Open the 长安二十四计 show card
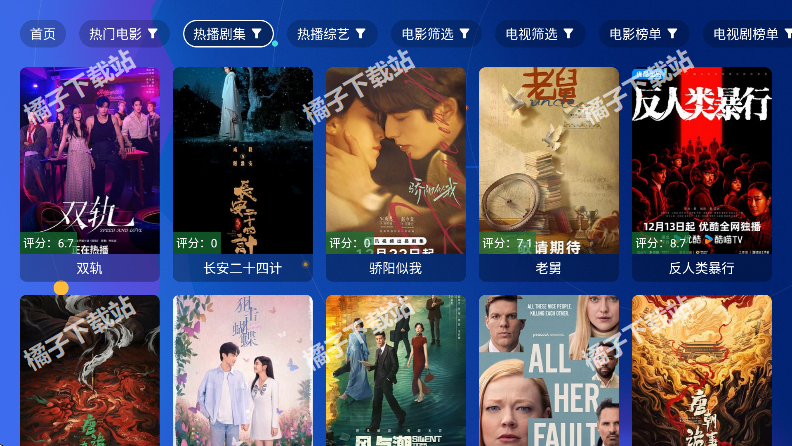This screenshot has height=446, width=792. 242,172
